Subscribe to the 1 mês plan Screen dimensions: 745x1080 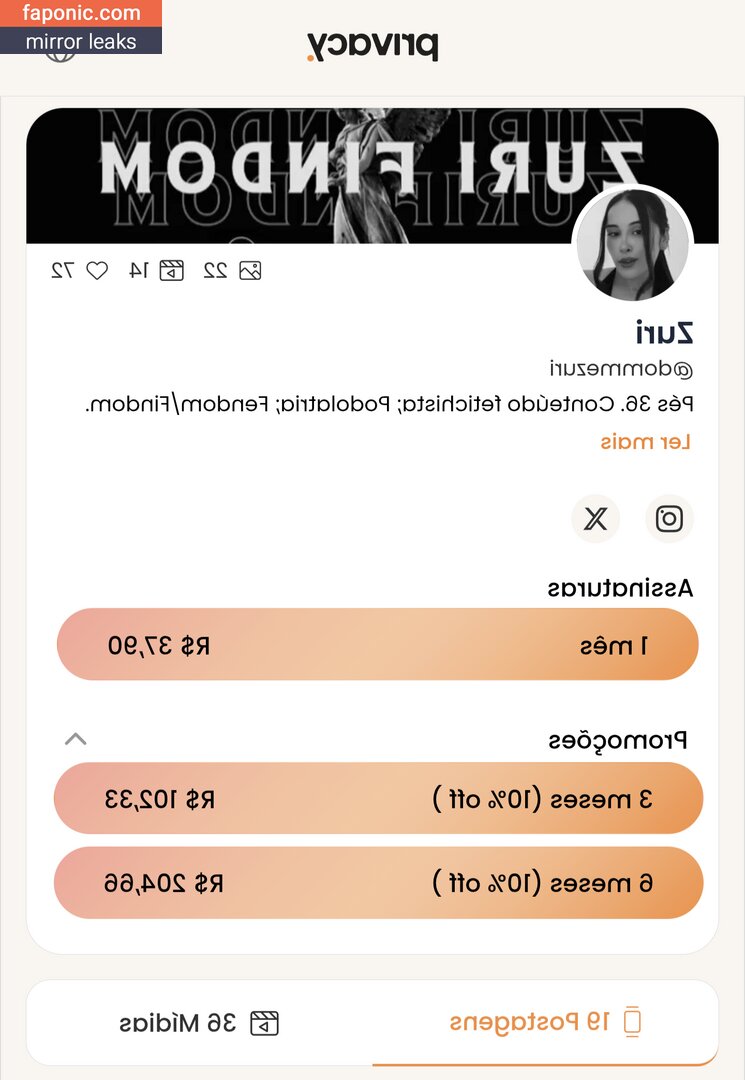pos(377,645)
